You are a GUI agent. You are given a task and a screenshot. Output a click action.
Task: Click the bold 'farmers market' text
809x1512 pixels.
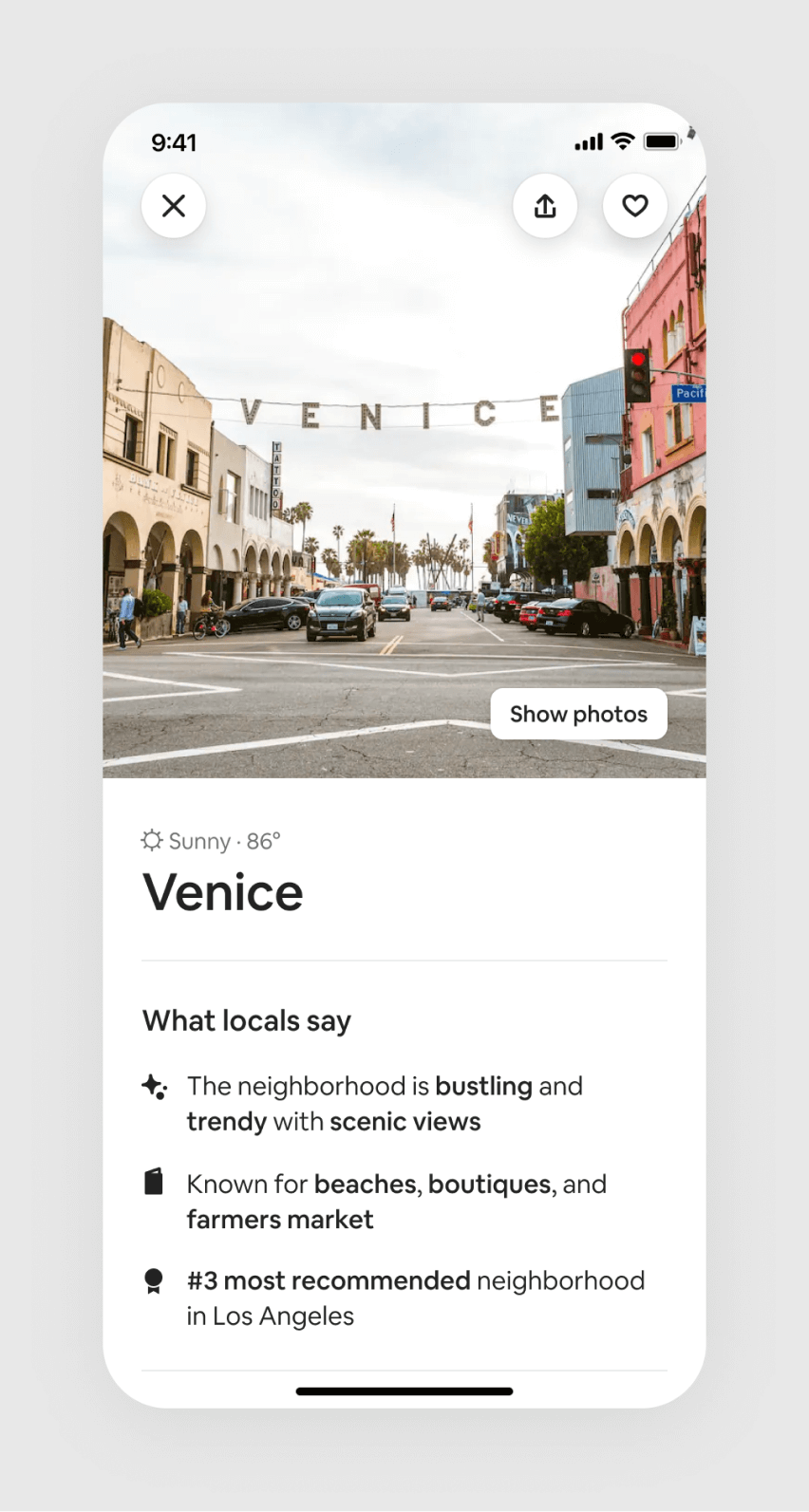tap(279, 1219)
